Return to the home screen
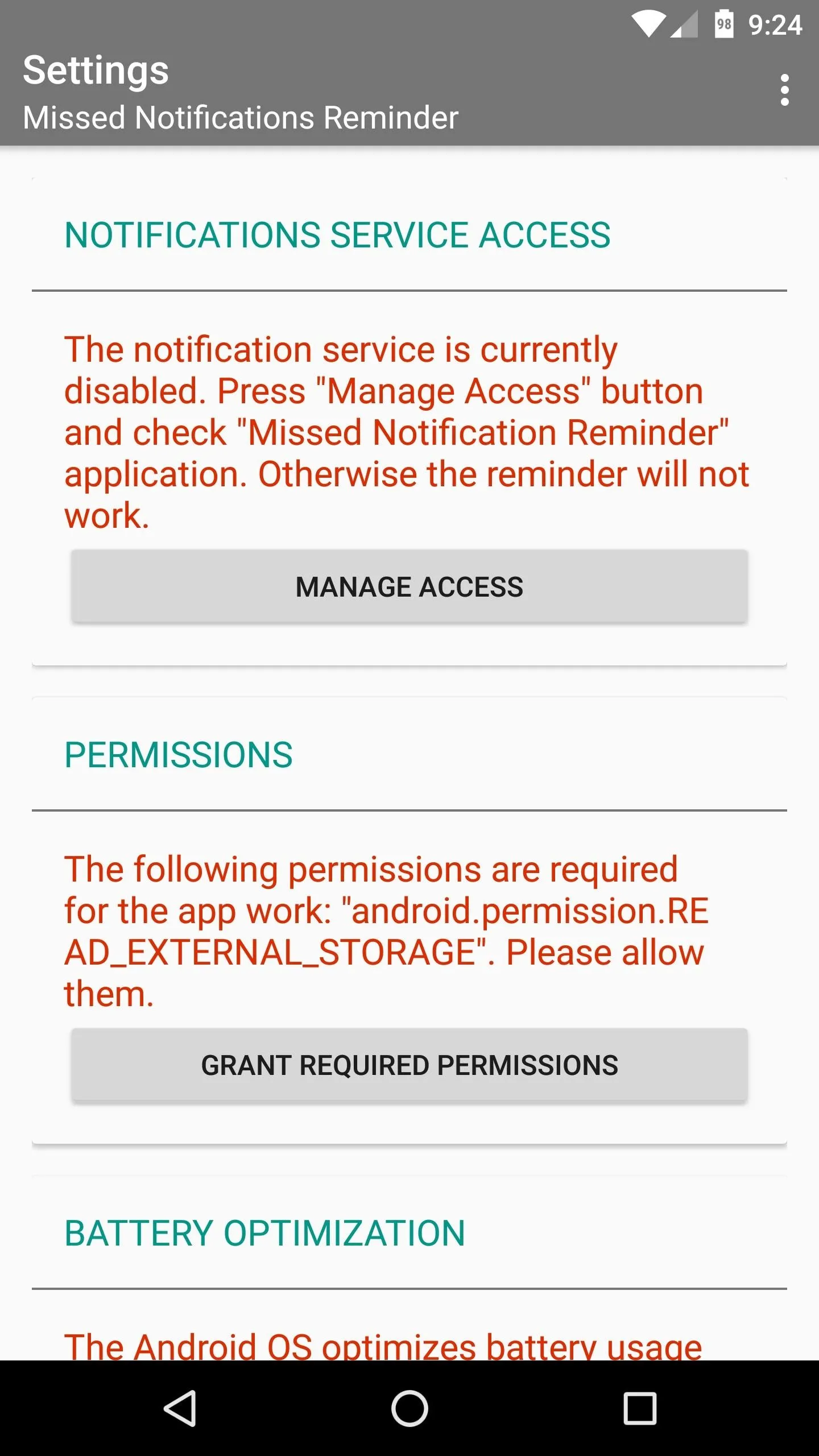This screenshot has width=819, height=1456. pos(409,1408)
